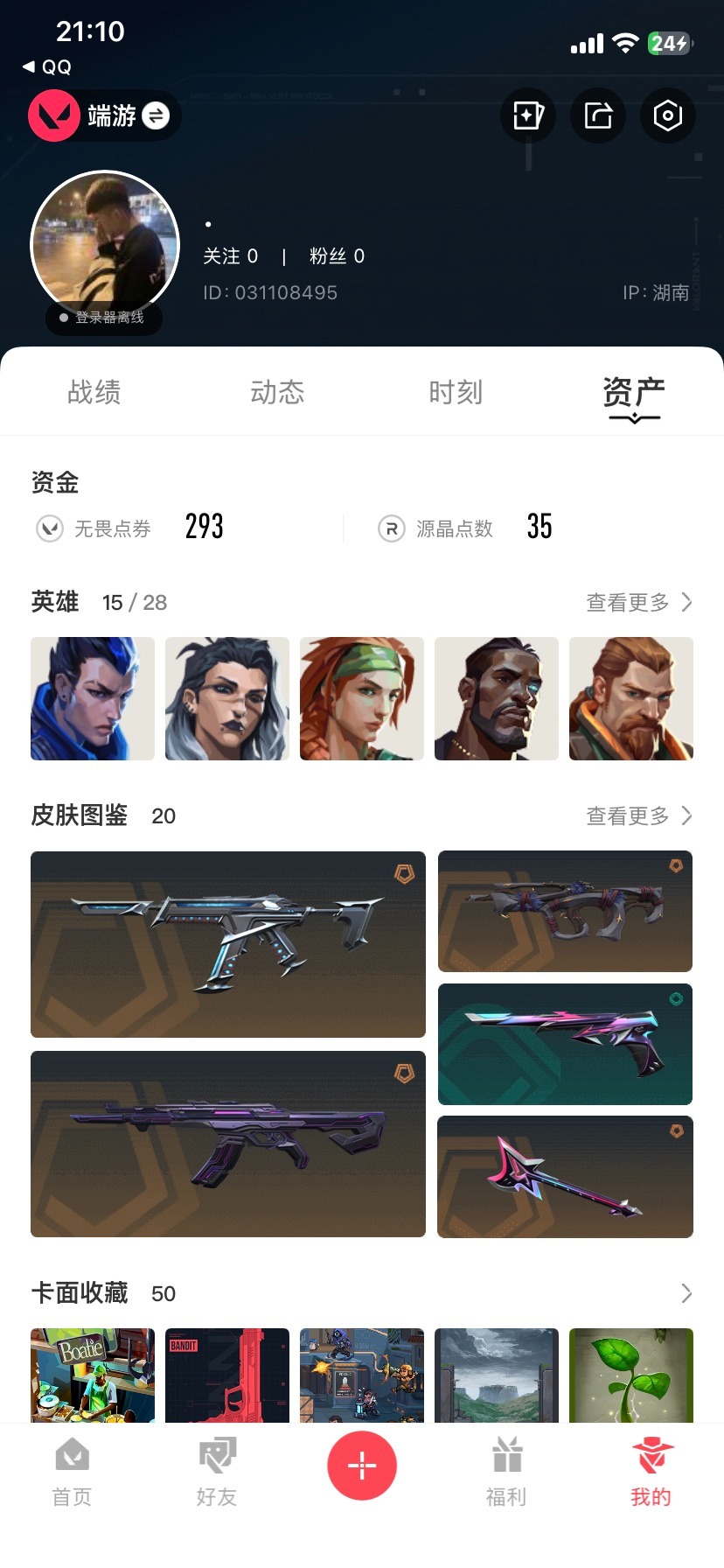Viewport: 724px width, 1568px height.
Task: Open the profile avatar photo
Action: click(x=105, y=245)
